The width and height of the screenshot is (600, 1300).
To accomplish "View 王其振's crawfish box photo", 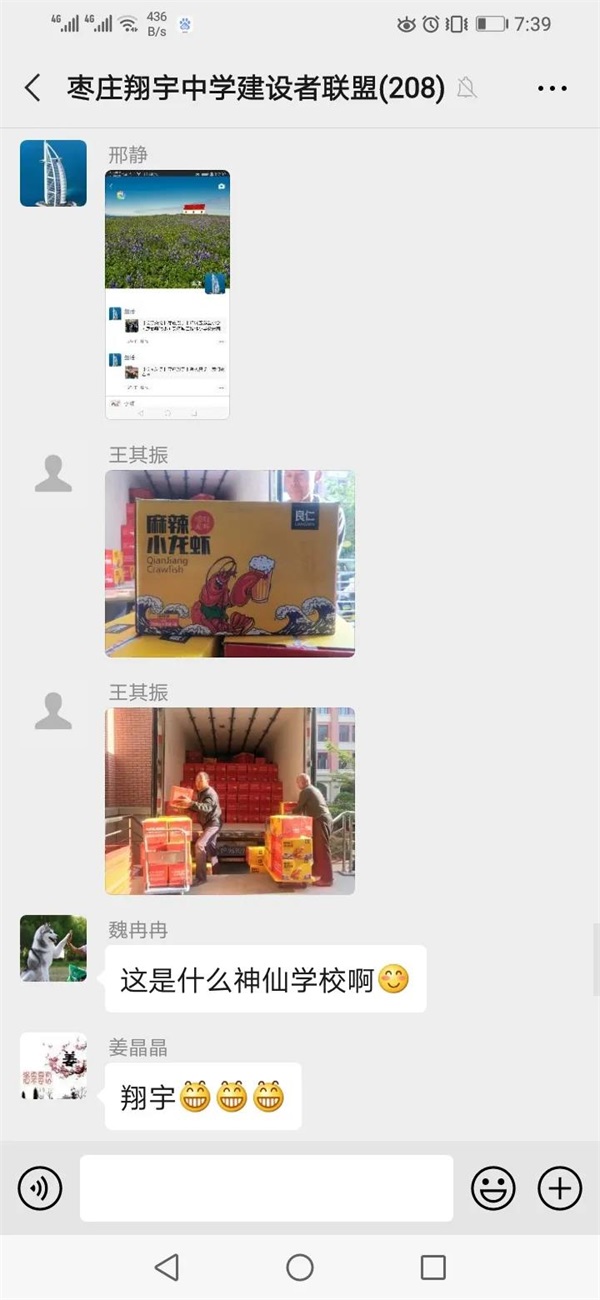I will tap(229, 563).
